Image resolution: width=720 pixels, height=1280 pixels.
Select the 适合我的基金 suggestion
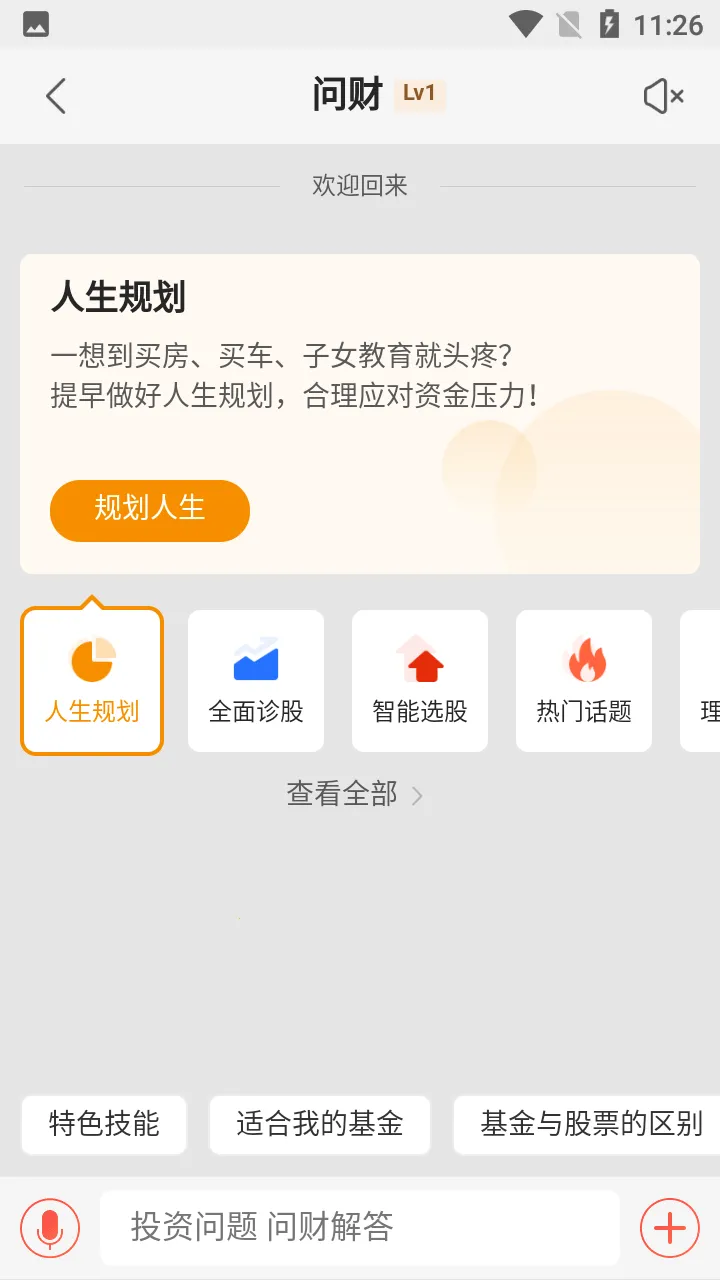pos(319,1125)
